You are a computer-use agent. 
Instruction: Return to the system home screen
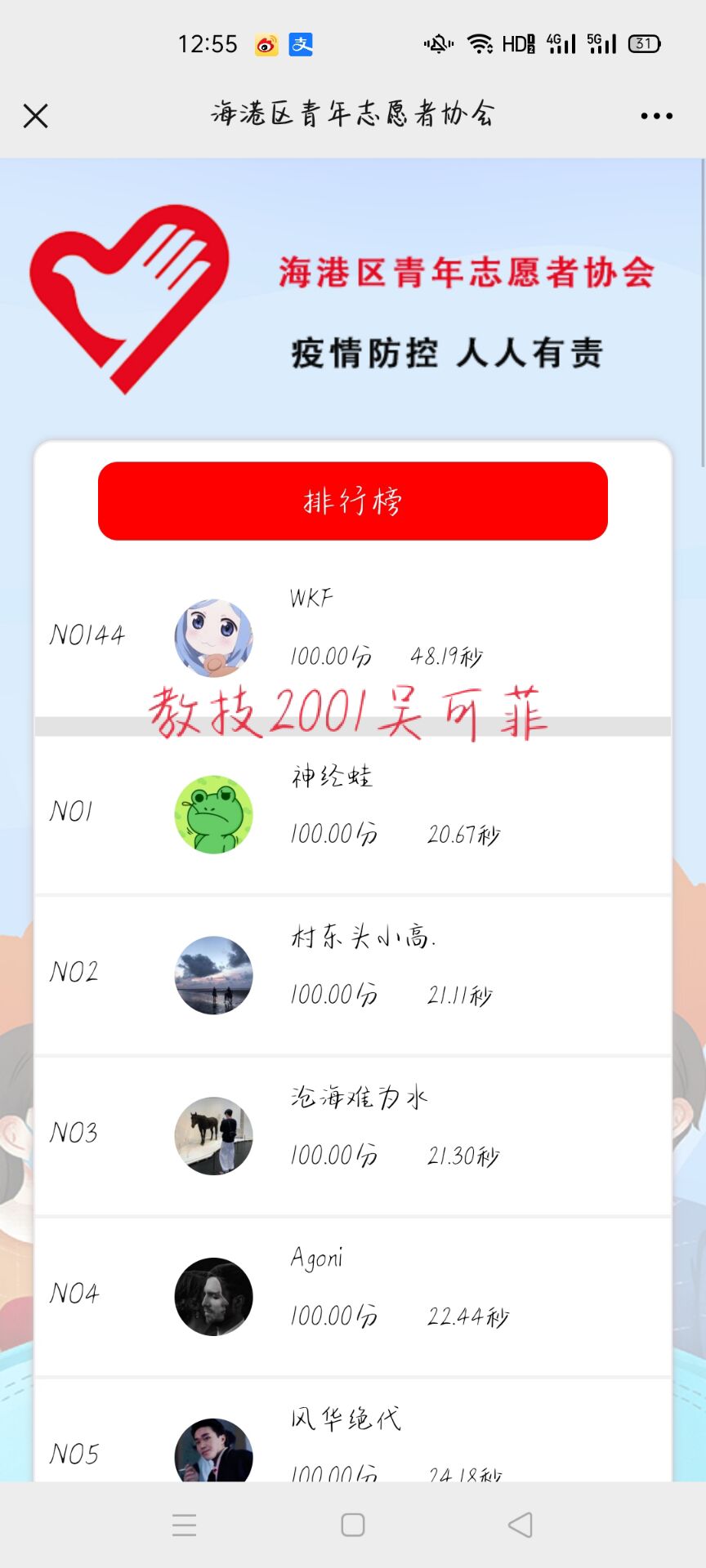click(353, 1525)
